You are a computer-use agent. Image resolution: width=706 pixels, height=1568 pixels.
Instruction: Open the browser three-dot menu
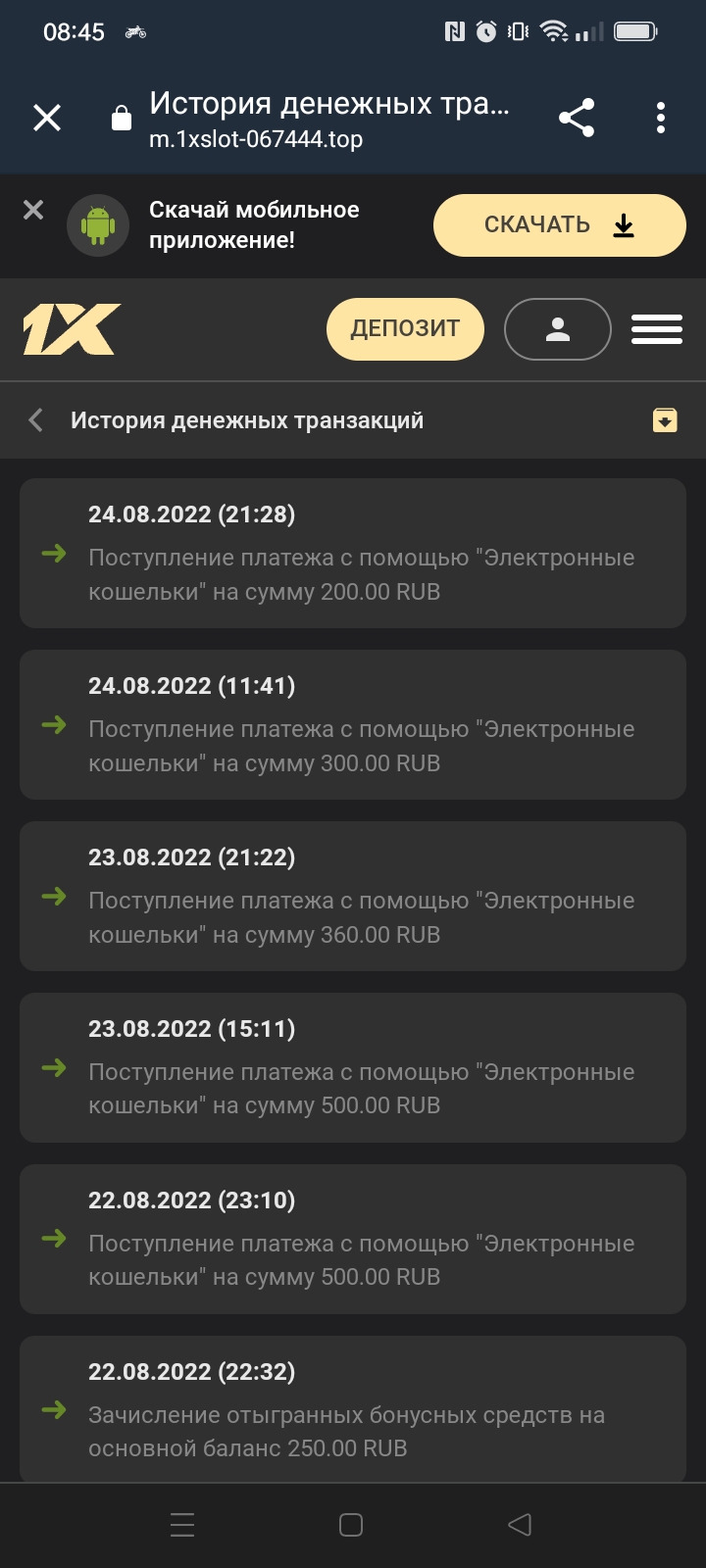[x=661, y=118]
